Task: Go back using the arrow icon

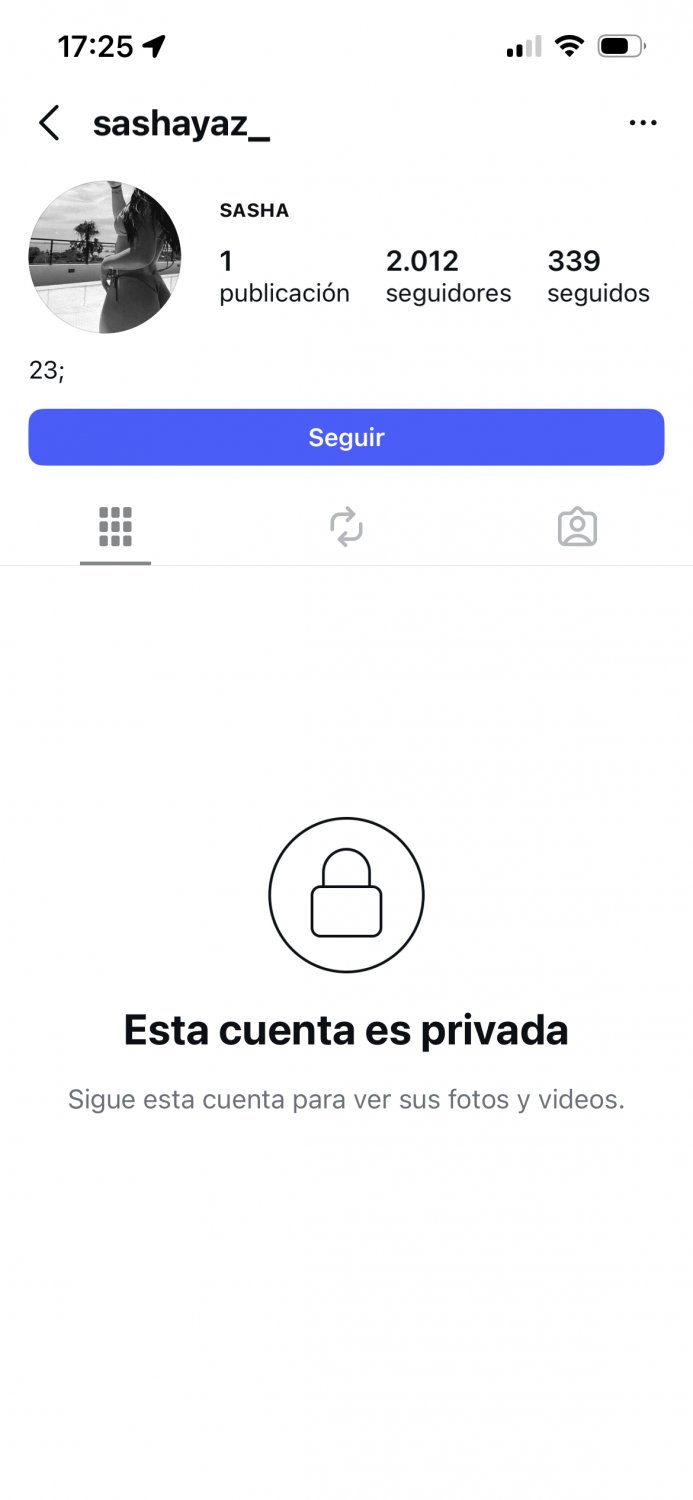Action: (49, 124)
